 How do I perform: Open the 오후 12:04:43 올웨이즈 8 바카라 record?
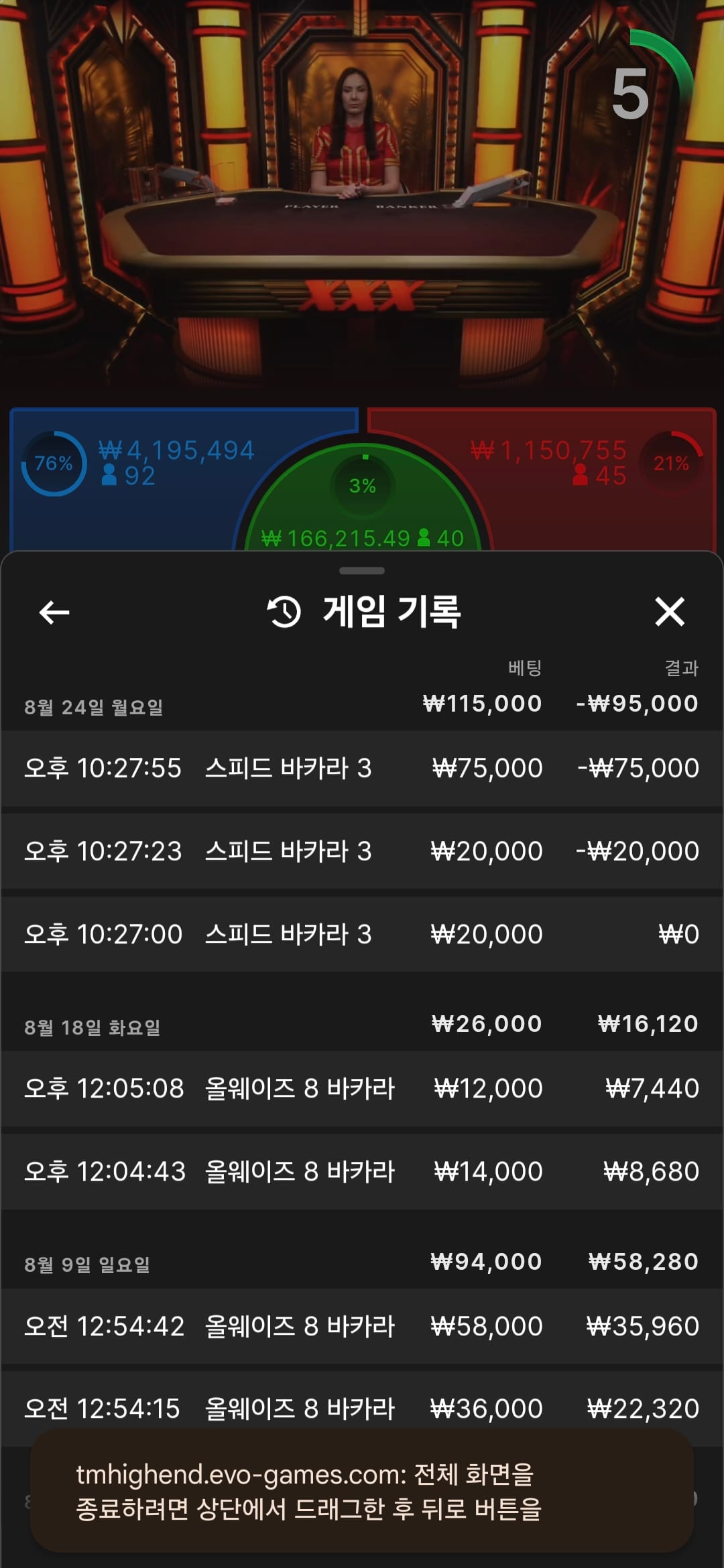362,1171
